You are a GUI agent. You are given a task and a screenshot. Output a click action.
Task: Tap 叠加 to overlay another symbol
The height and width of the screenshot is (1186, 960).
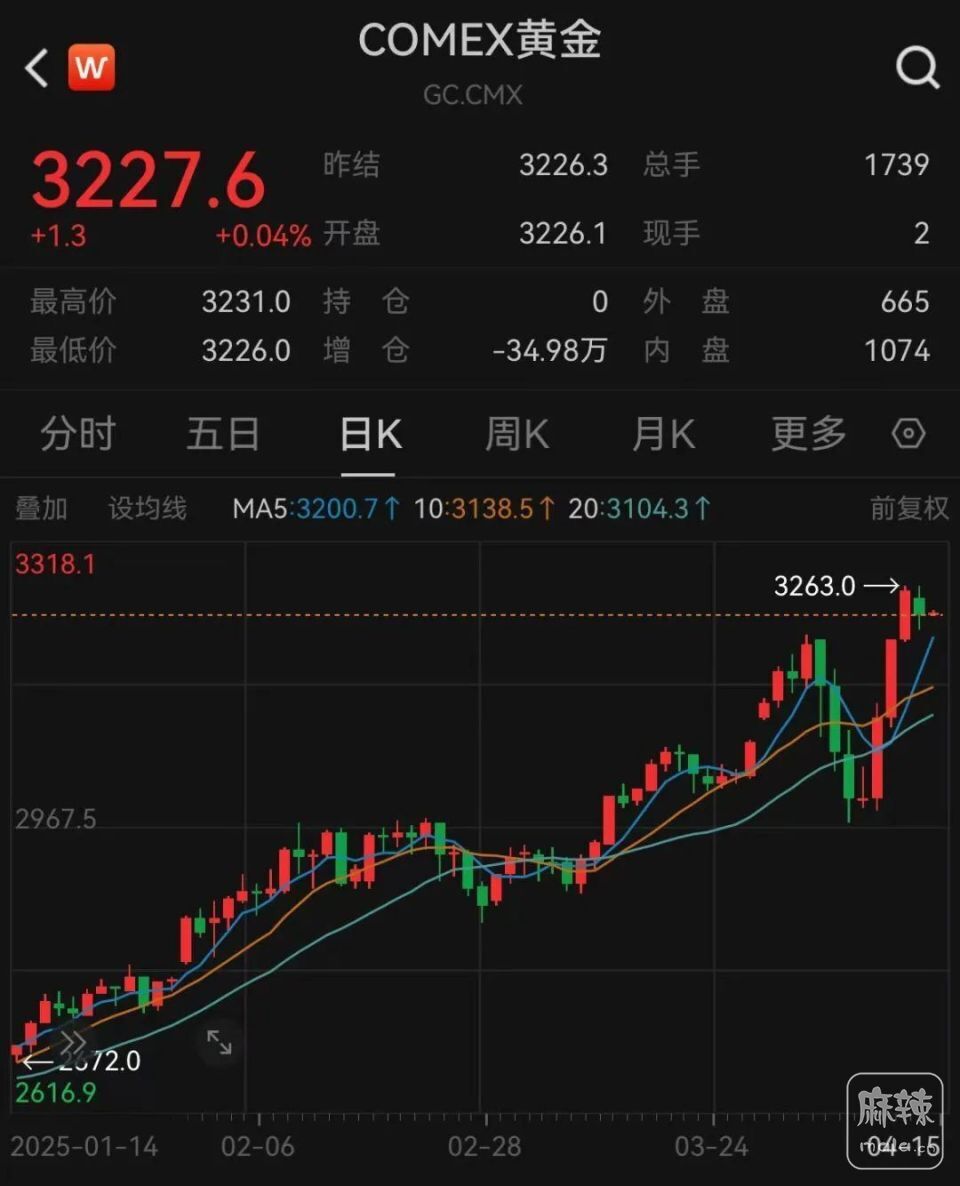click(41, 508)
